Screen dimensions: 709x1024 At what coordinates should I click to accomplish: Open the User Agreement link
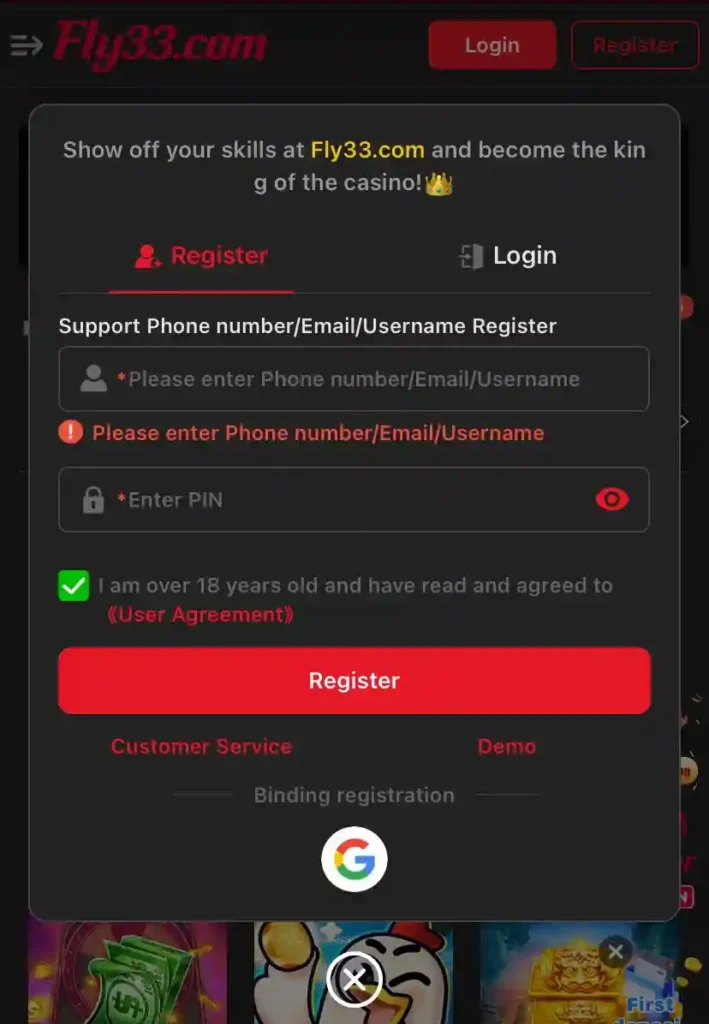coord(200,614)
